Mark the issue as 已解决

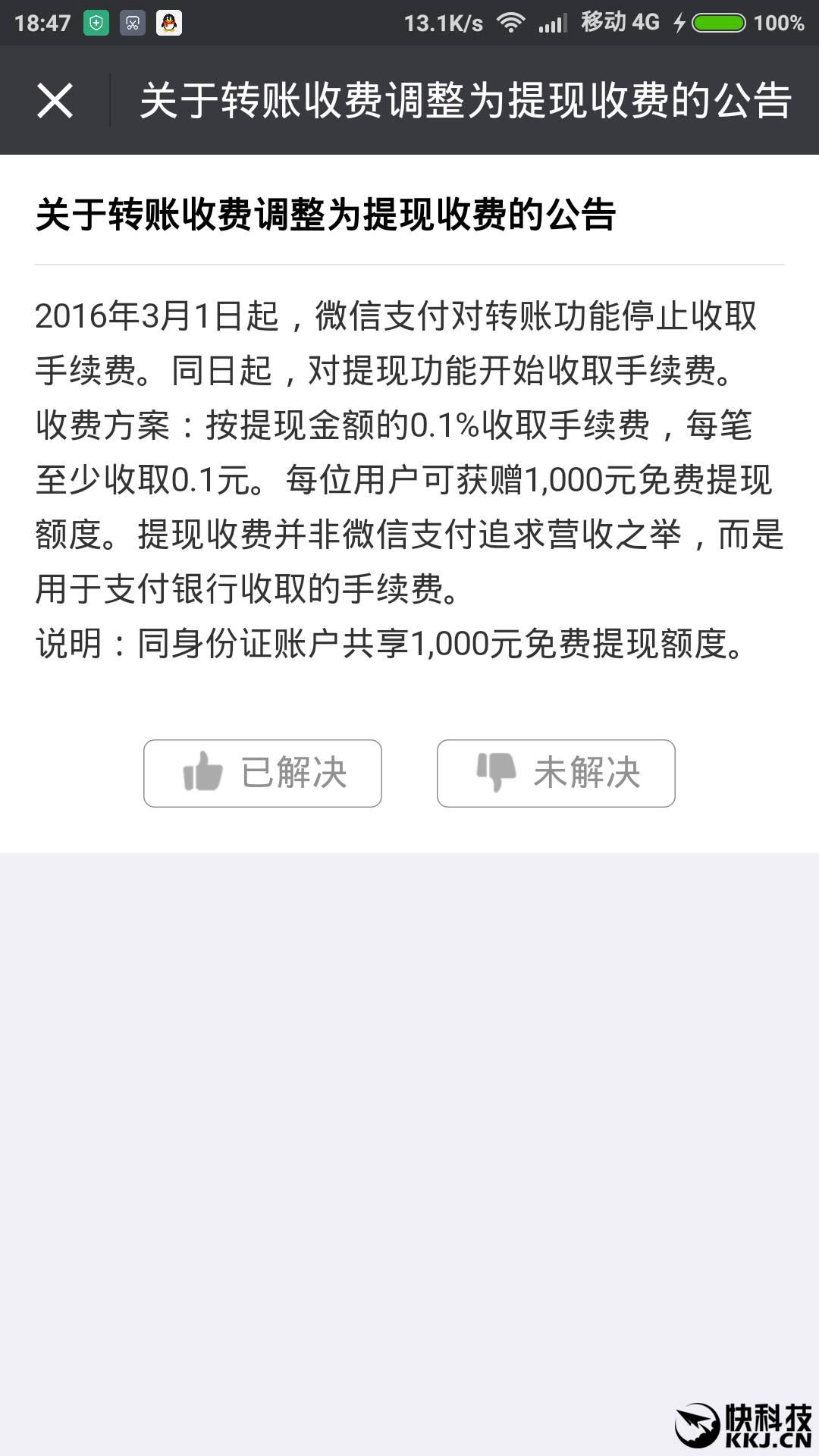[x=262, y=773]
